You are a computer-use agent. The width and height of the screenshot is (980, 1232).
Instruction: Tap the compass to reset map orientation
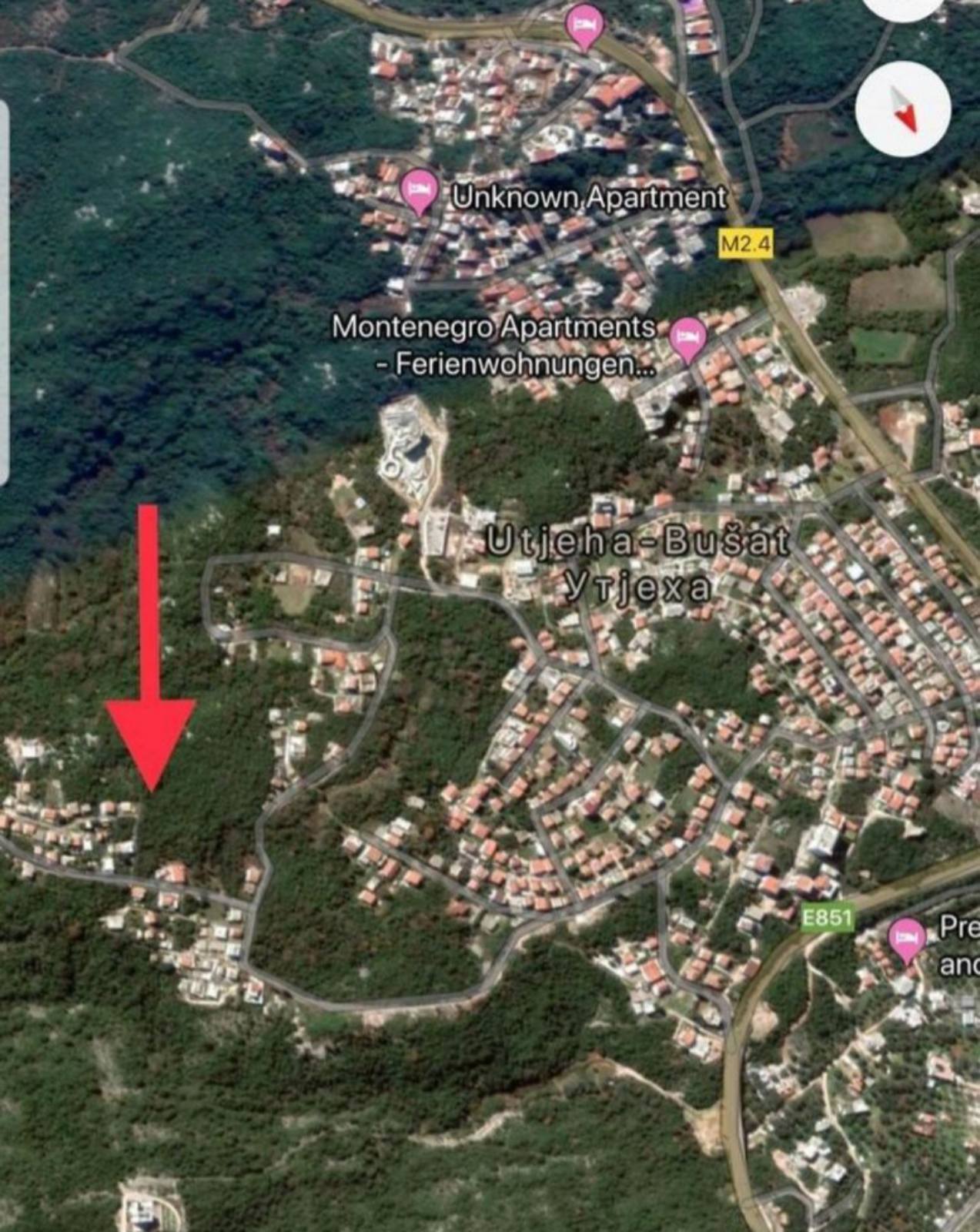[903, 110]
